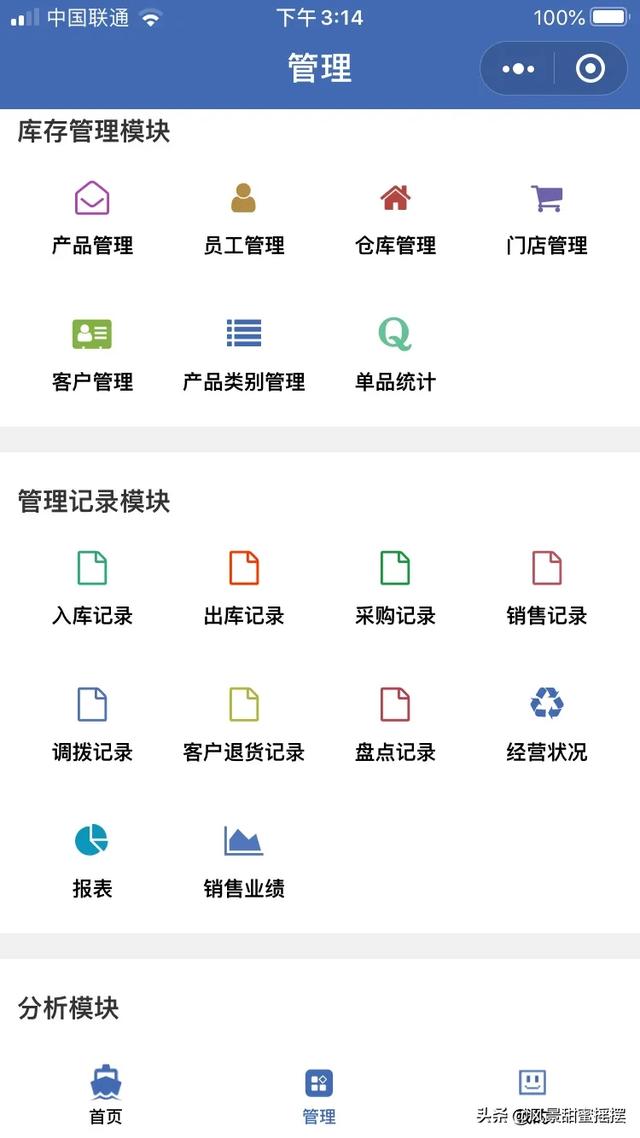Viewport: 640px width, 1138px height.
Task: Switch to the 首页 tab
Action: coord(106,1095)
